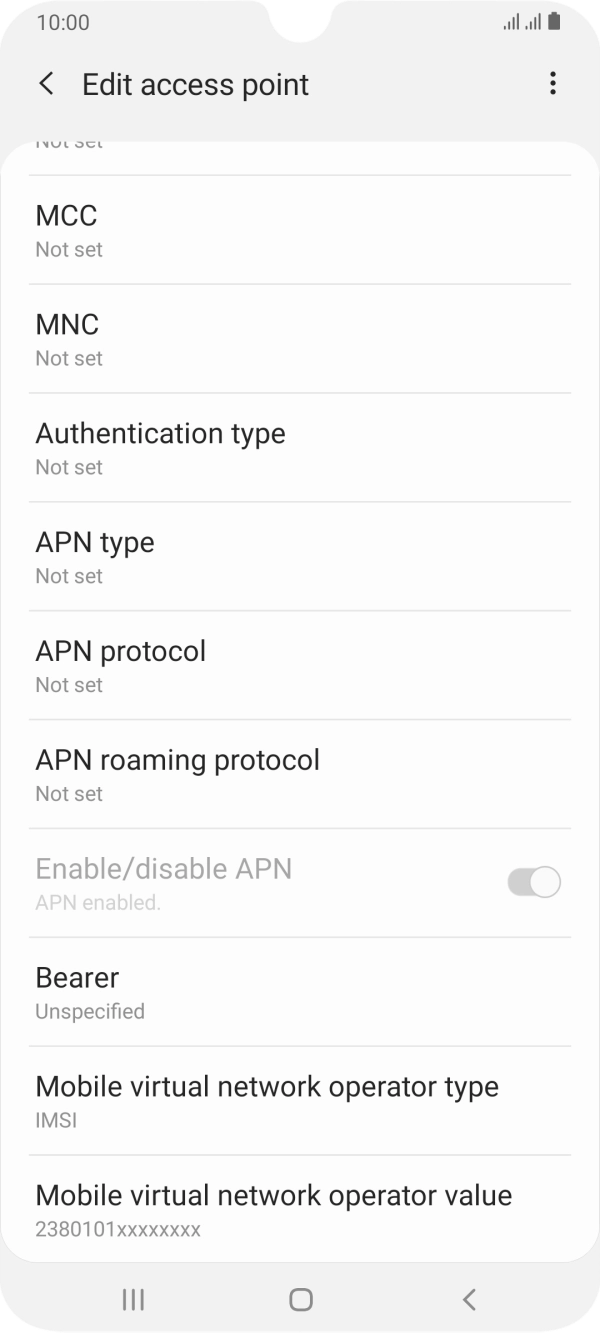Open the Bearer setting
The image size is (600, 1333).
300,993
